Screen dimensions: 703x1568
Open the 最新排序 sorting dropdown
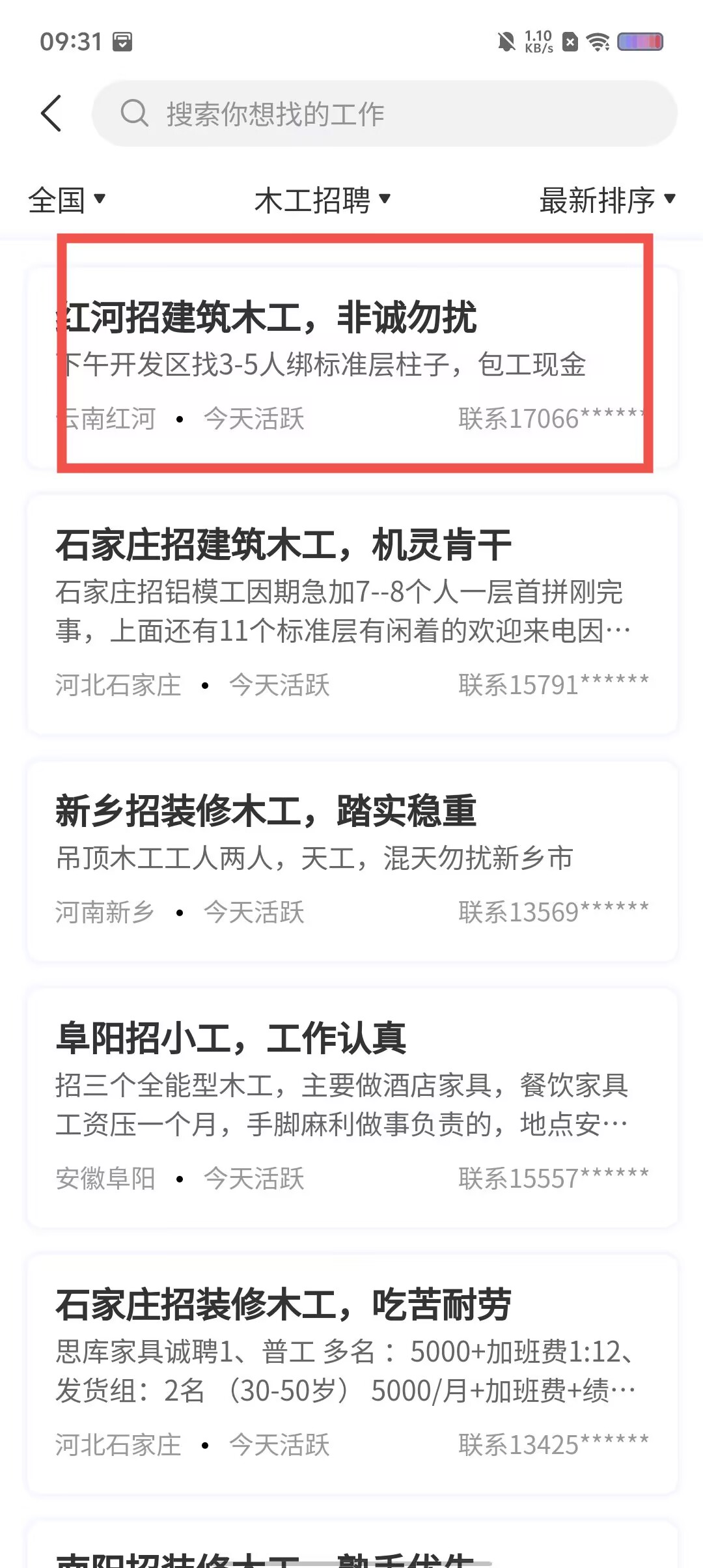pos(607,200)
